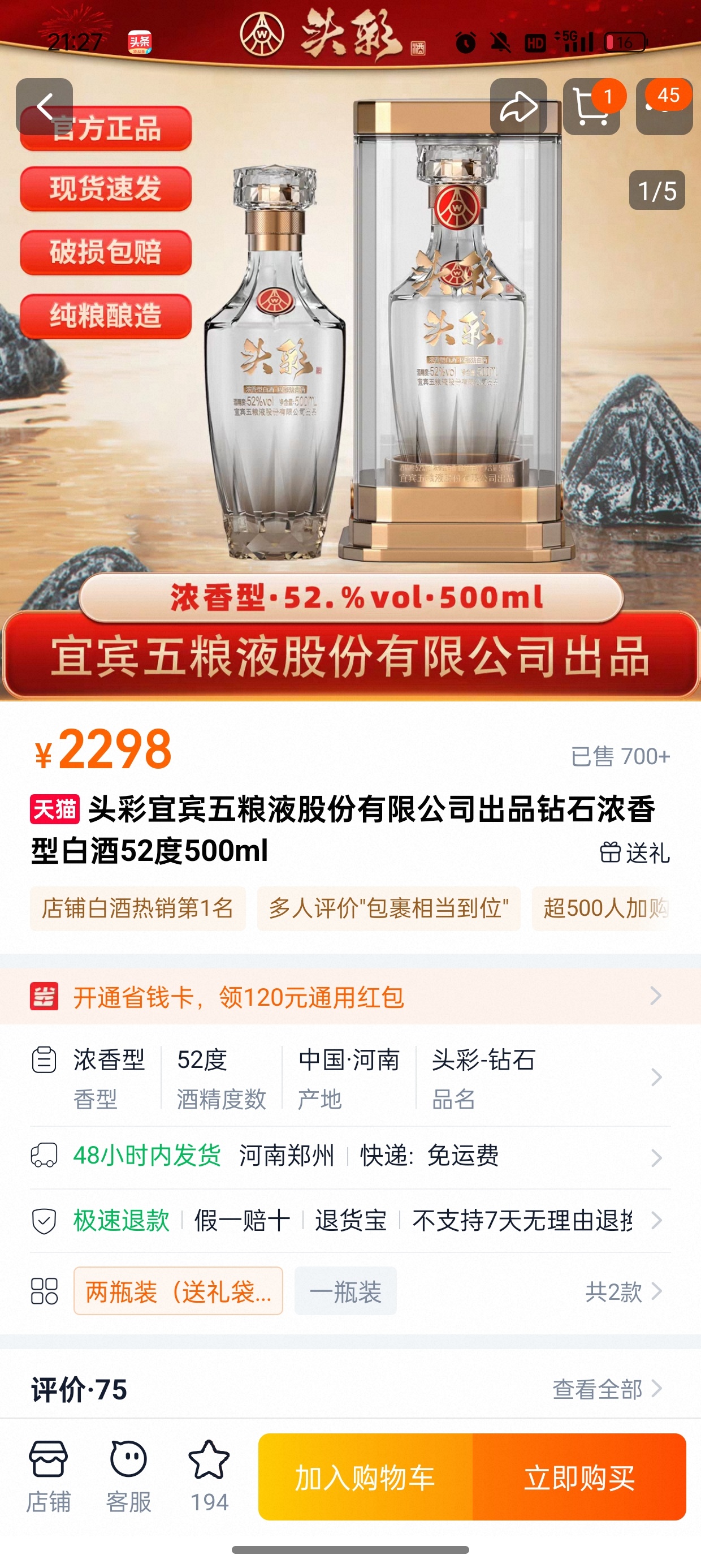Open the 店铺白酒热销第1名 tag
This screenshot has width=701, height=1568.
point(137,908)
